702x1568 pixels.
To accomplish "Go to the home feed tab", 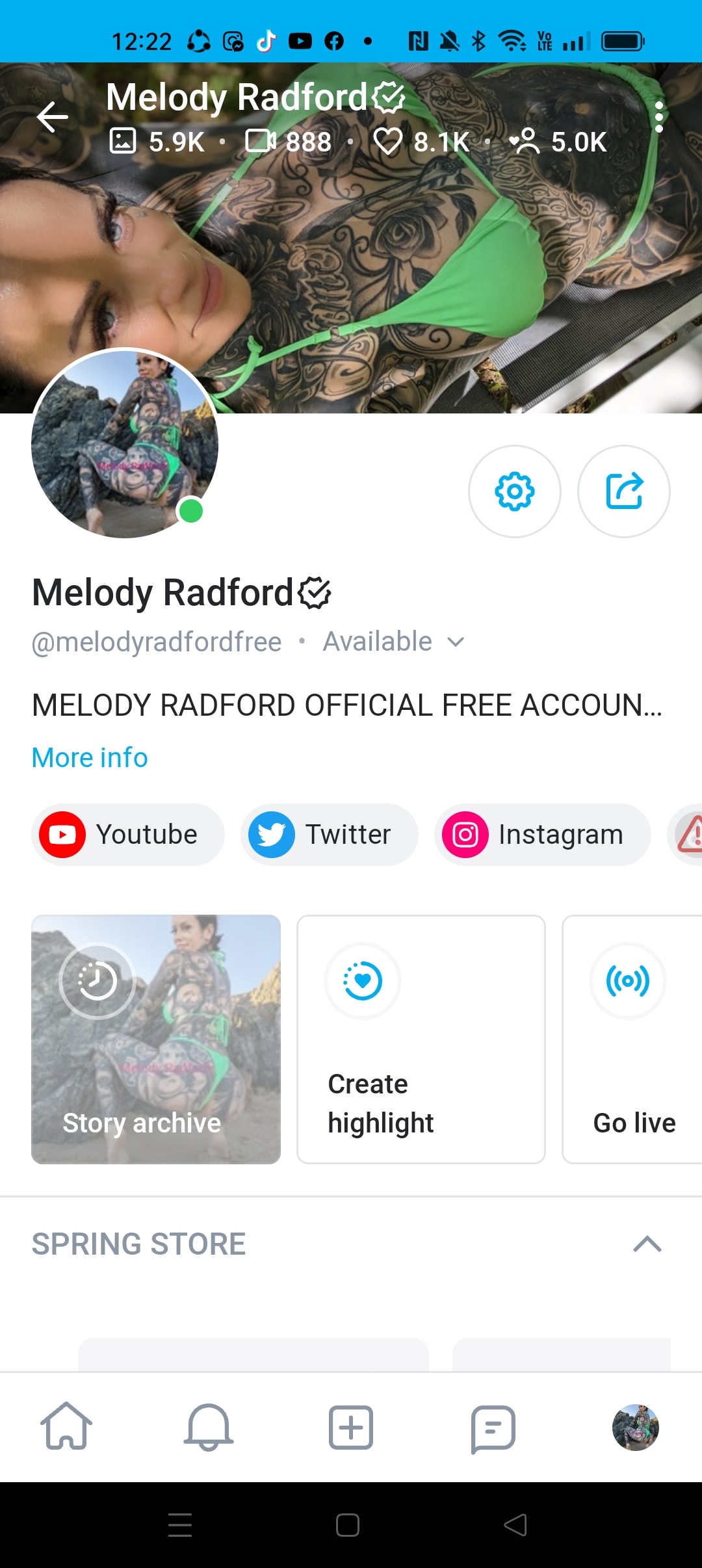I will [x=66, y=1427].
